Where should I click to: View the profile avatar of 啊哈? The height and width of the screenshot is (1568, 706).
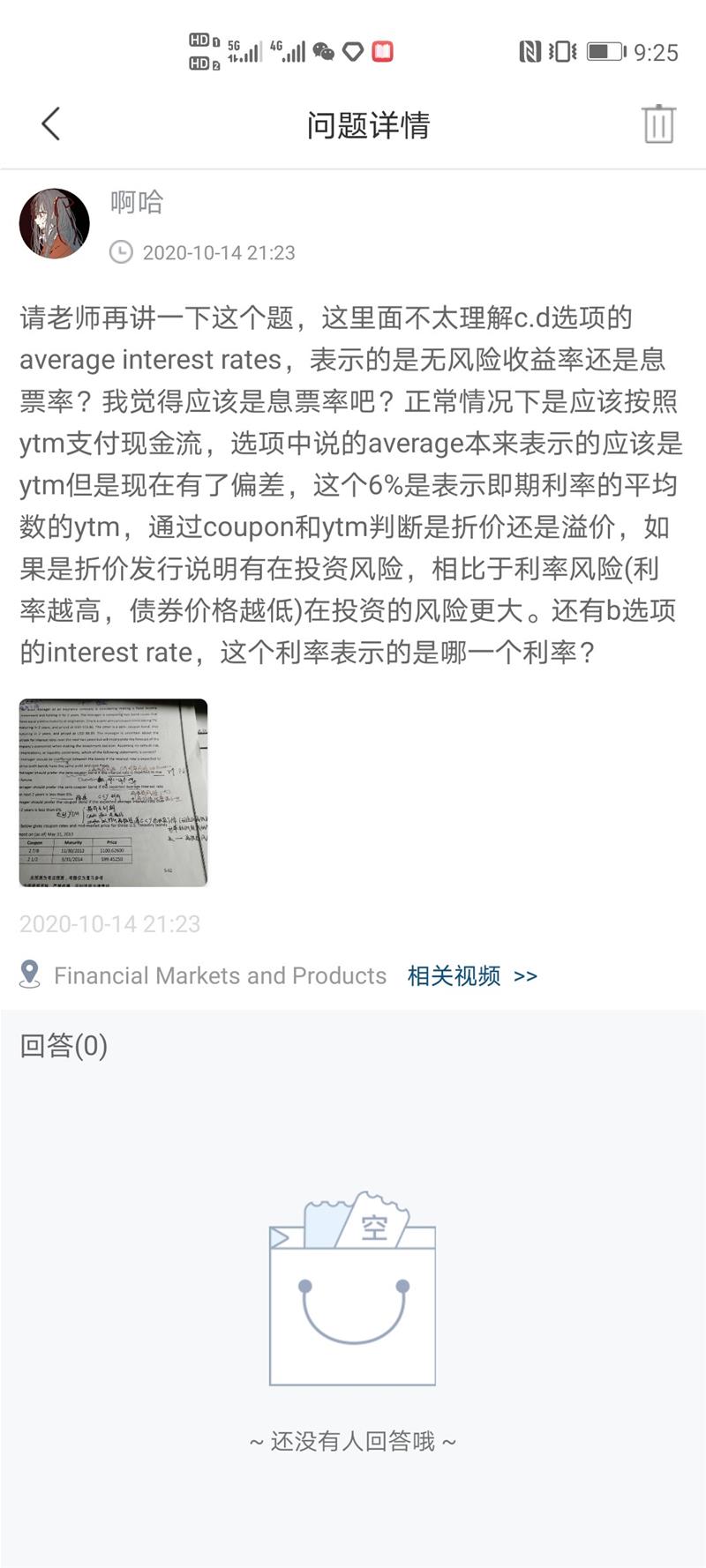coord(55,224)
